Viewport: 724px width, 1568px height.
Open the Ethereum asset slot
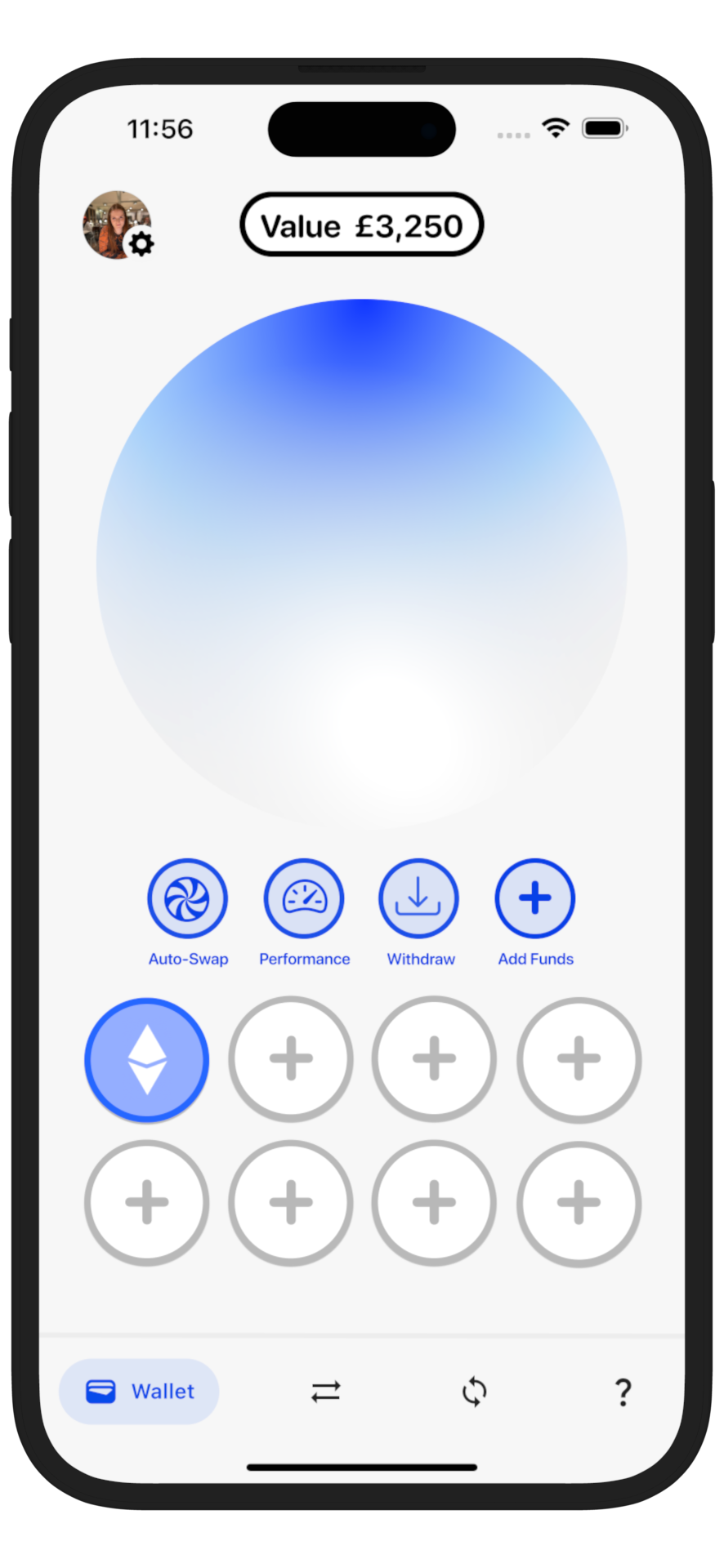(x=147, y=1060)
